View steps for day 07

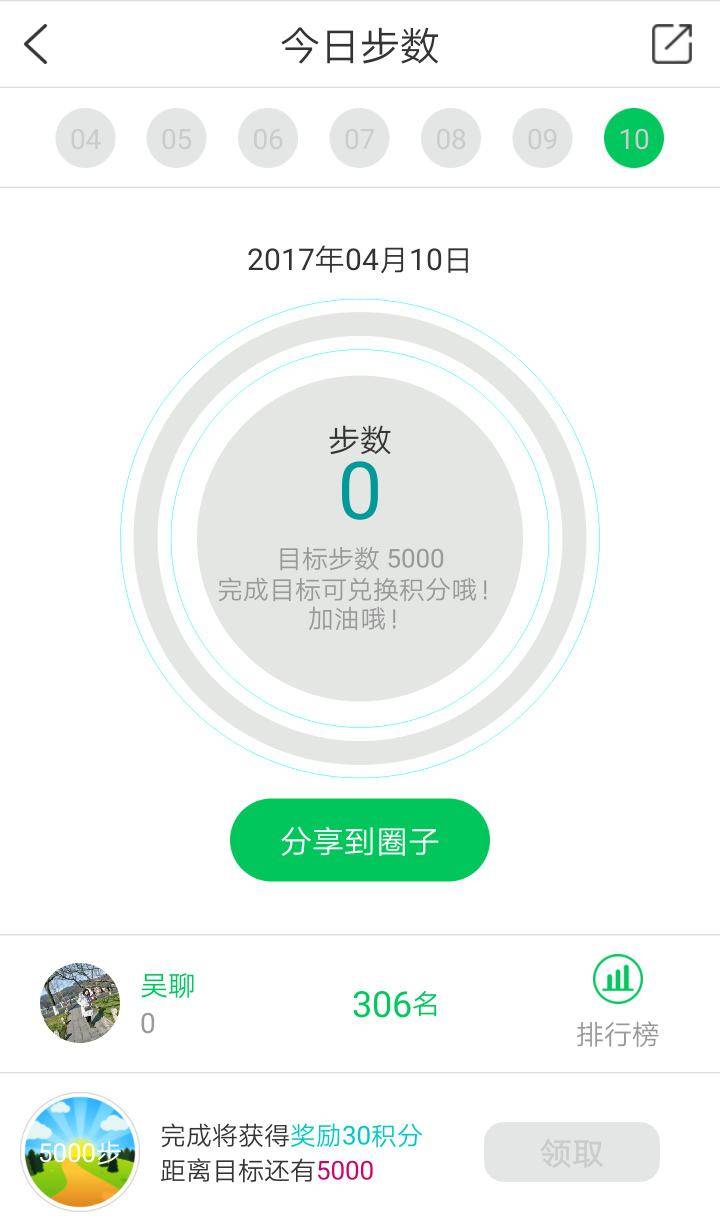tap(359, 138)
